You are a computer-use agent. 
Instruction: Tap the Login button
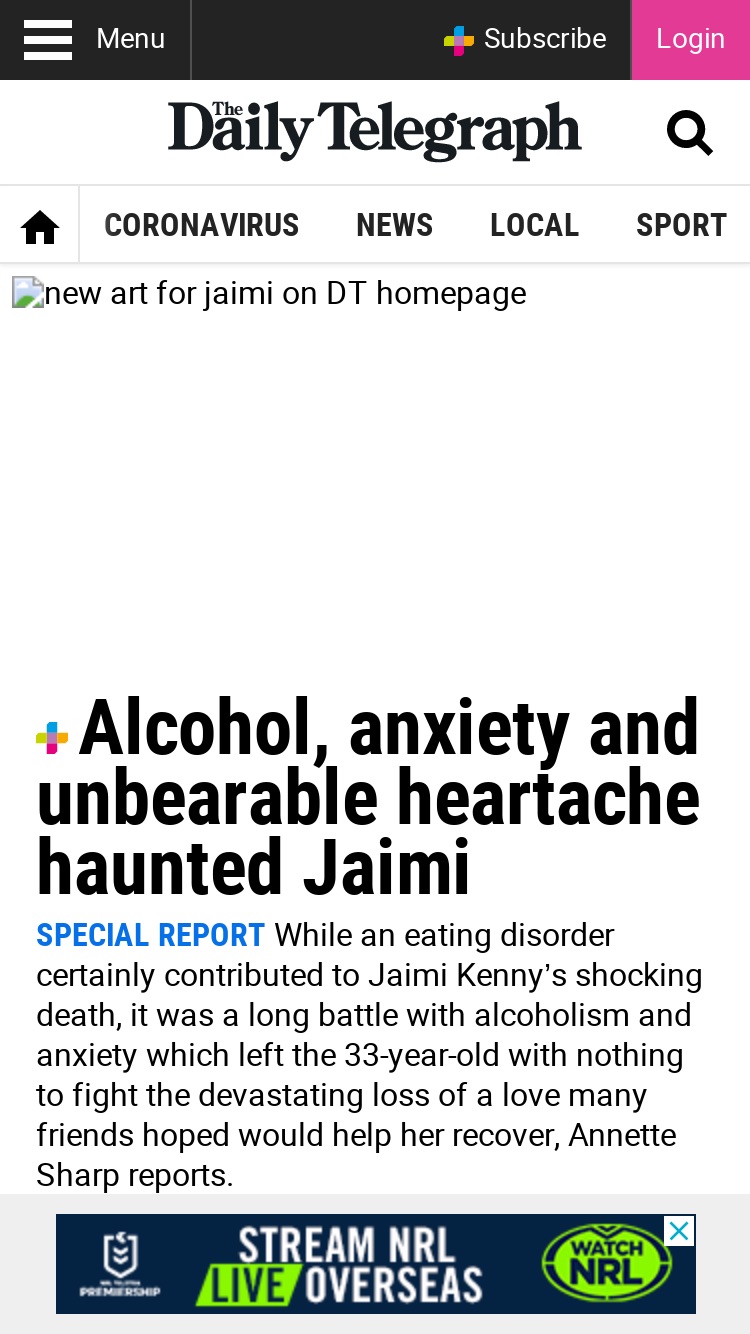click(691, 40)
